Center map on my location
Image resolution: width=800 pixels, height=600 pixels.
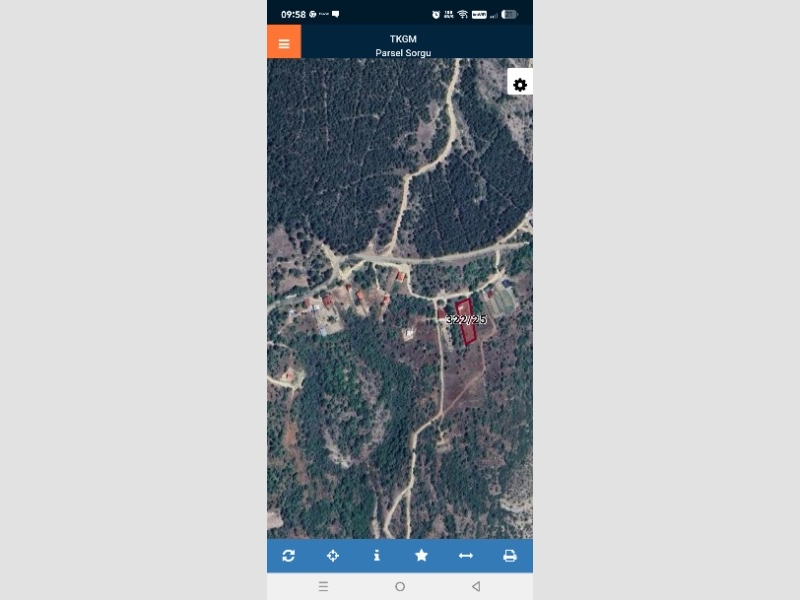pyautogui.click(x=333, y=556)
